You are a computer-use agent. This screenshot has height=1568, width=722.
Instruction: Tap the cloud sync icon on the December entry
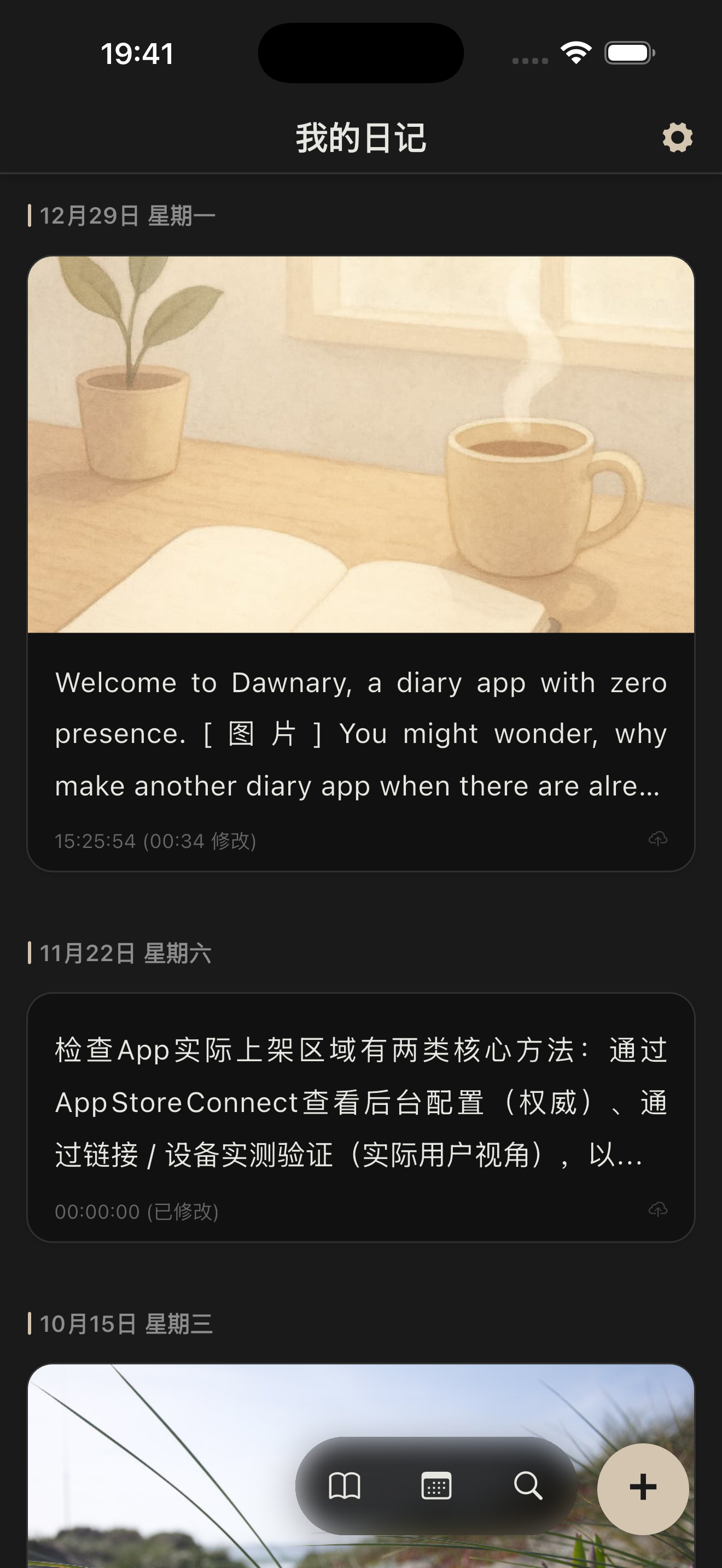(x=659, y=840)
